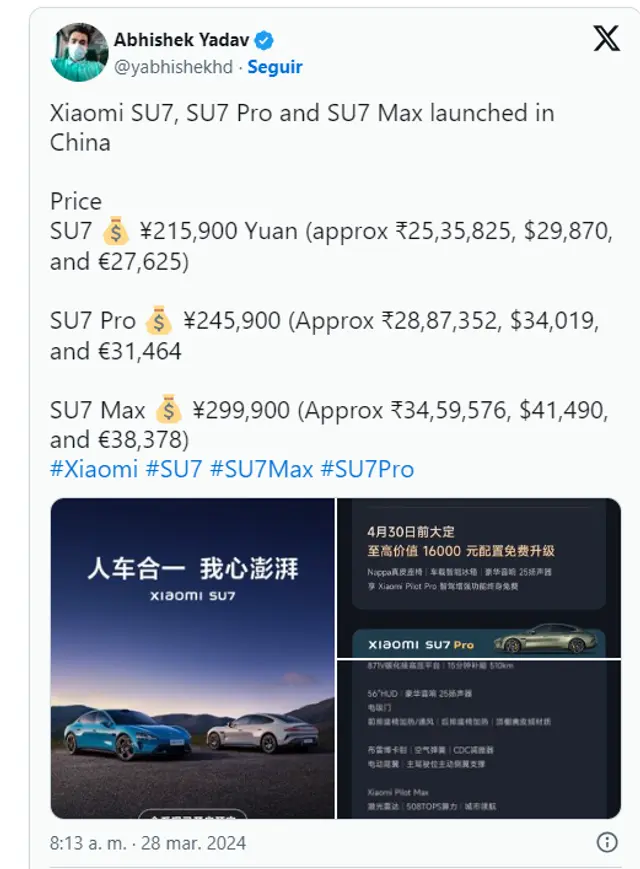This screenshot has width=640, height=869.
Task: Open the post timestamp 28 mar. 2024
Action: coord(148,843)
